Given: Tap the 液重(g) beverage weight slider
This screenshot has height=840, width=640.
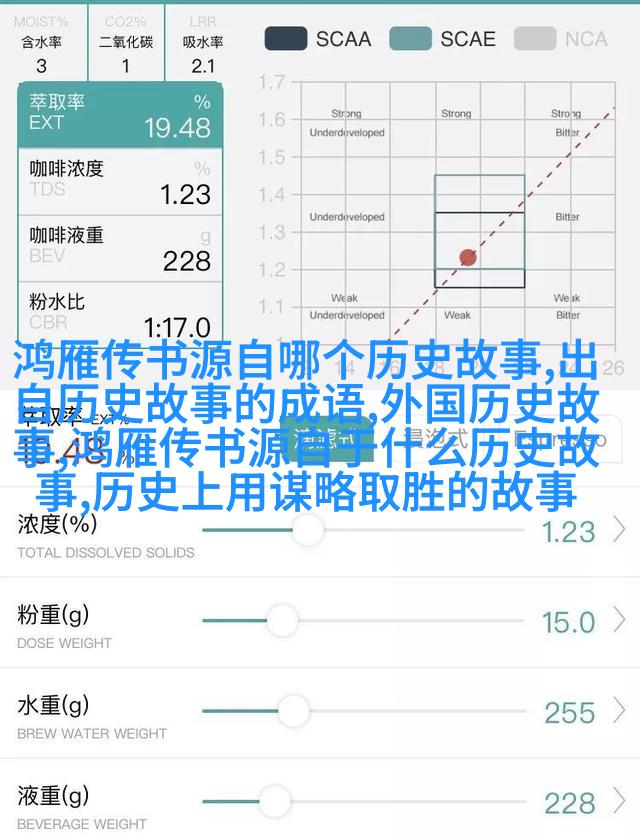Looking at the screenshot, I should [x=272, y=801].
